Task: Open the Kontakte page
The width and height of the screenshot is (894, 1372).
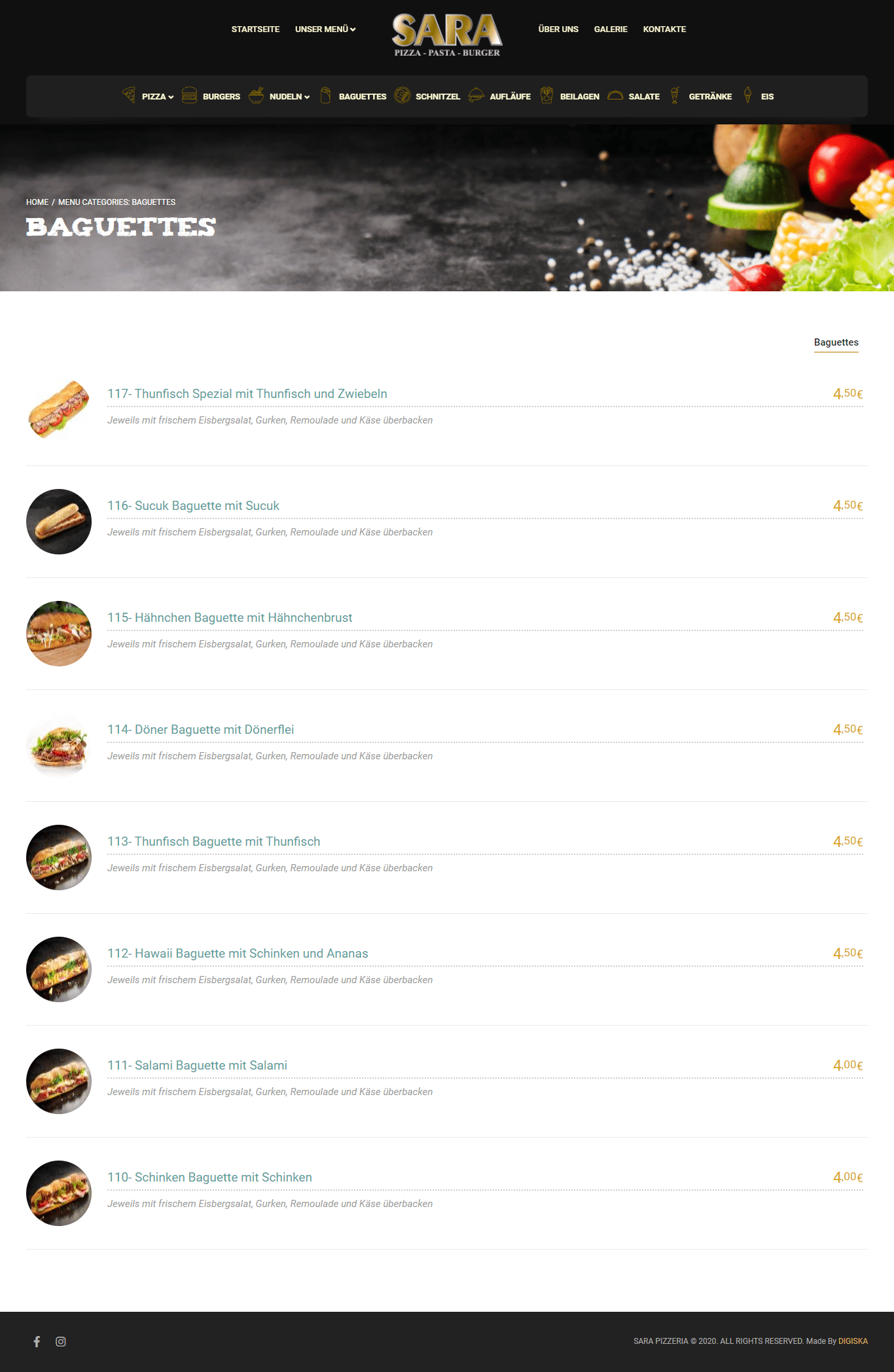Action: click(664, 29)
